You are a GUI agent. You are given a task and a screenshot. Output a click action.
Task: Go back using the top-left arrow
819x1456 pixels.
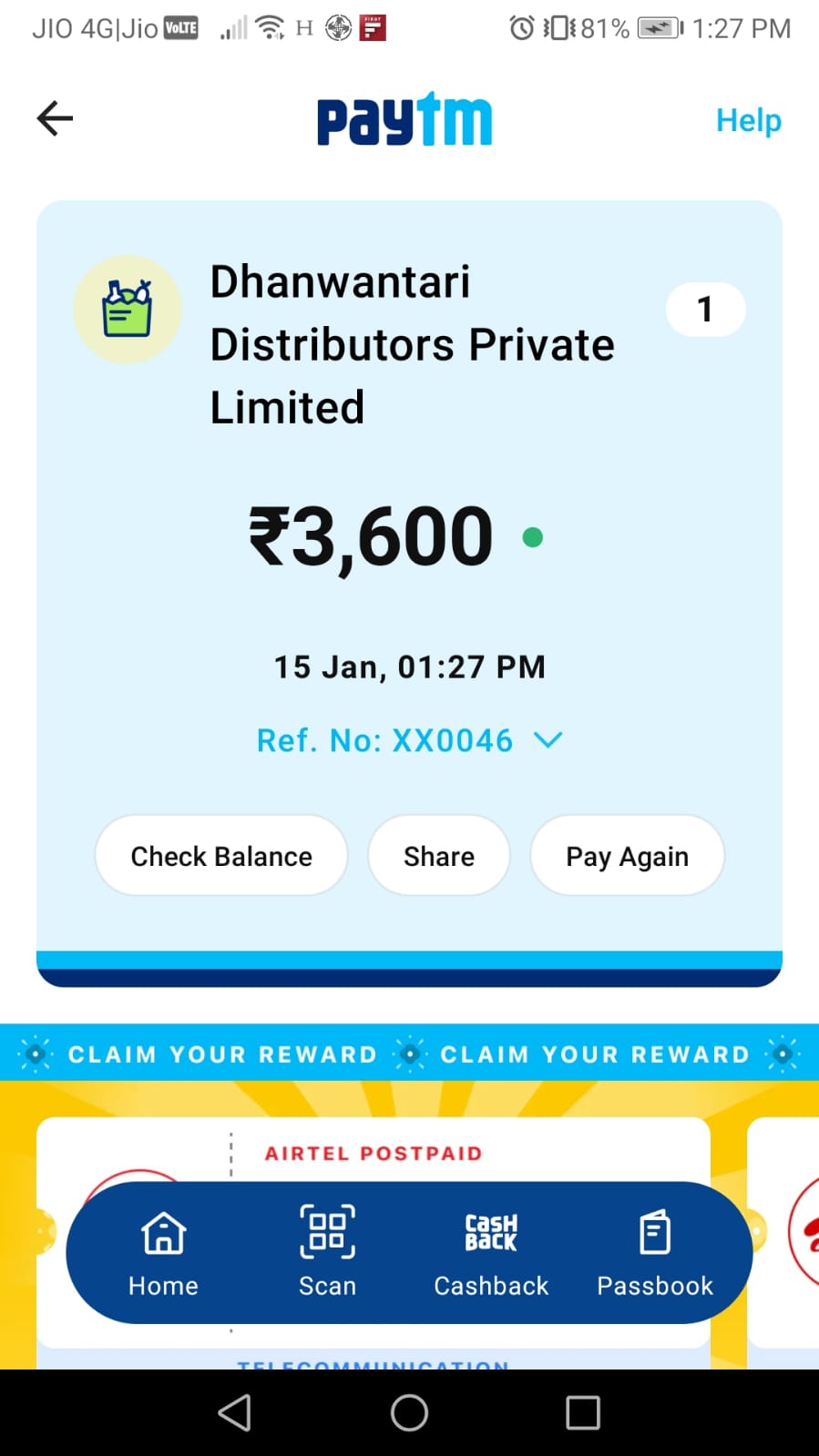(x=55, y=118)
